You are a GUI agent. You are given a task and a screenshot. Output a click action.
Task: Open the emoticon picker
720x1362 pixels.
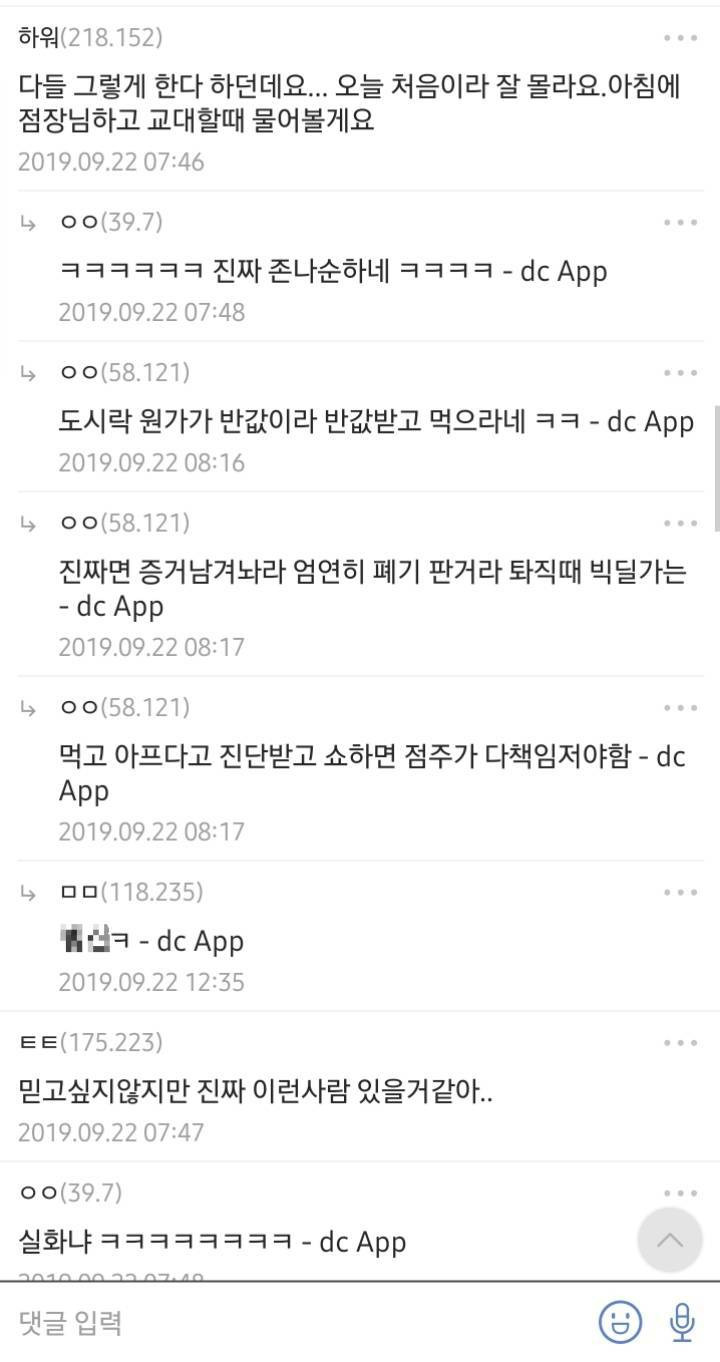(x=620, y=1323)
